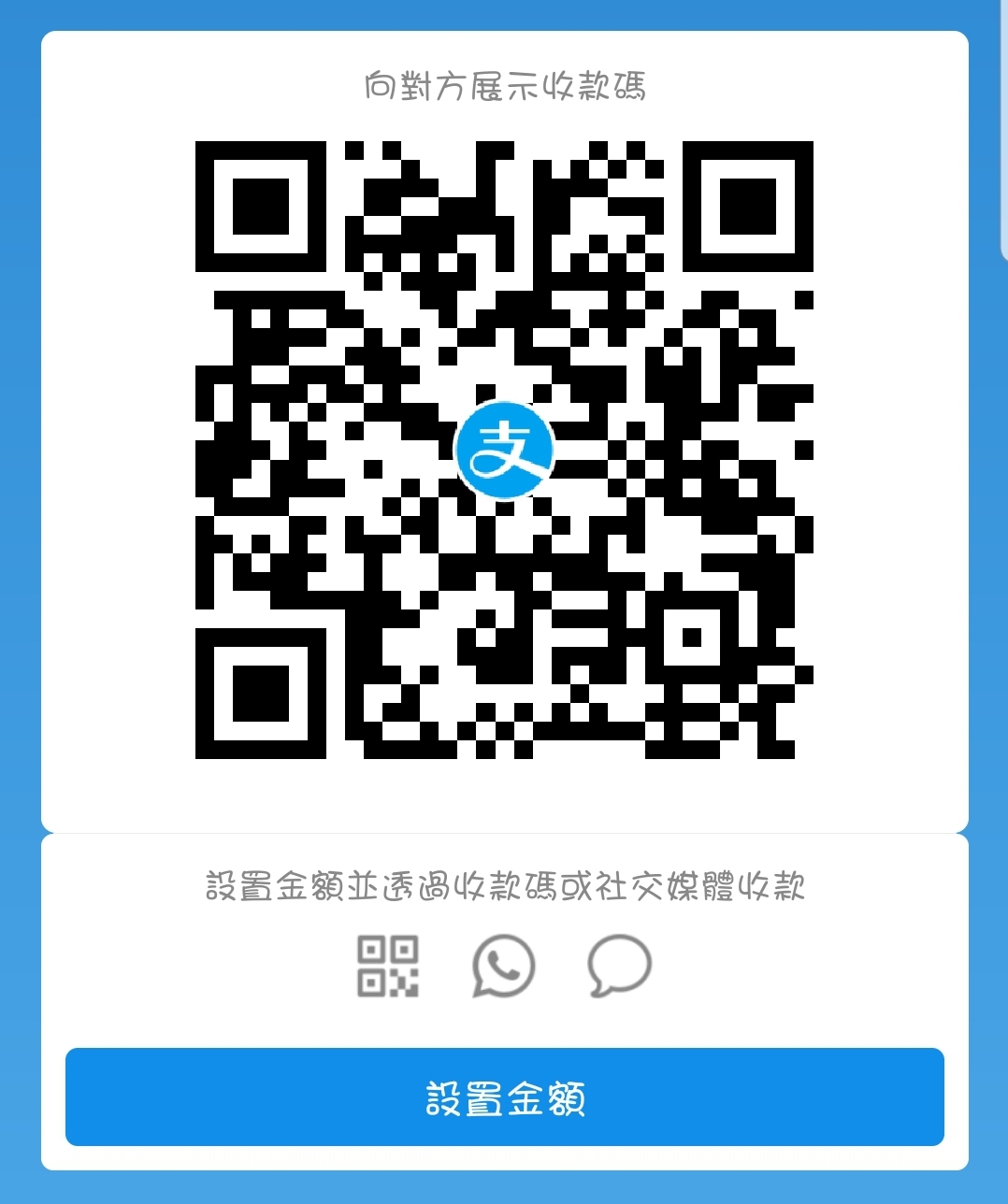Screen dimensions: 1008x1204
Task: Open the chat bubble sharing icon
Action: [x=619, y=967]
